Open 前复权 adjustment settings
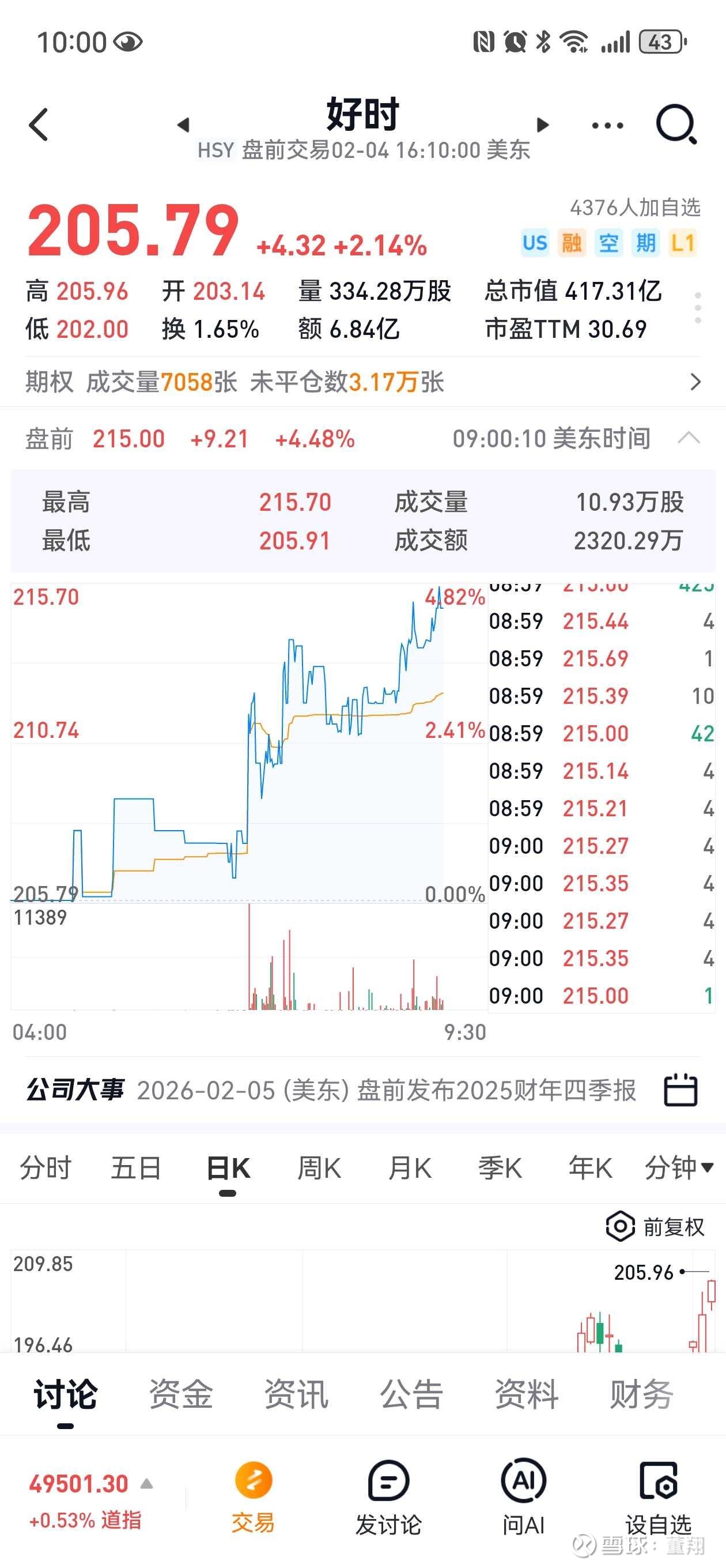The width and height of the screenshot is (726, 1568). pos(655,1227)
